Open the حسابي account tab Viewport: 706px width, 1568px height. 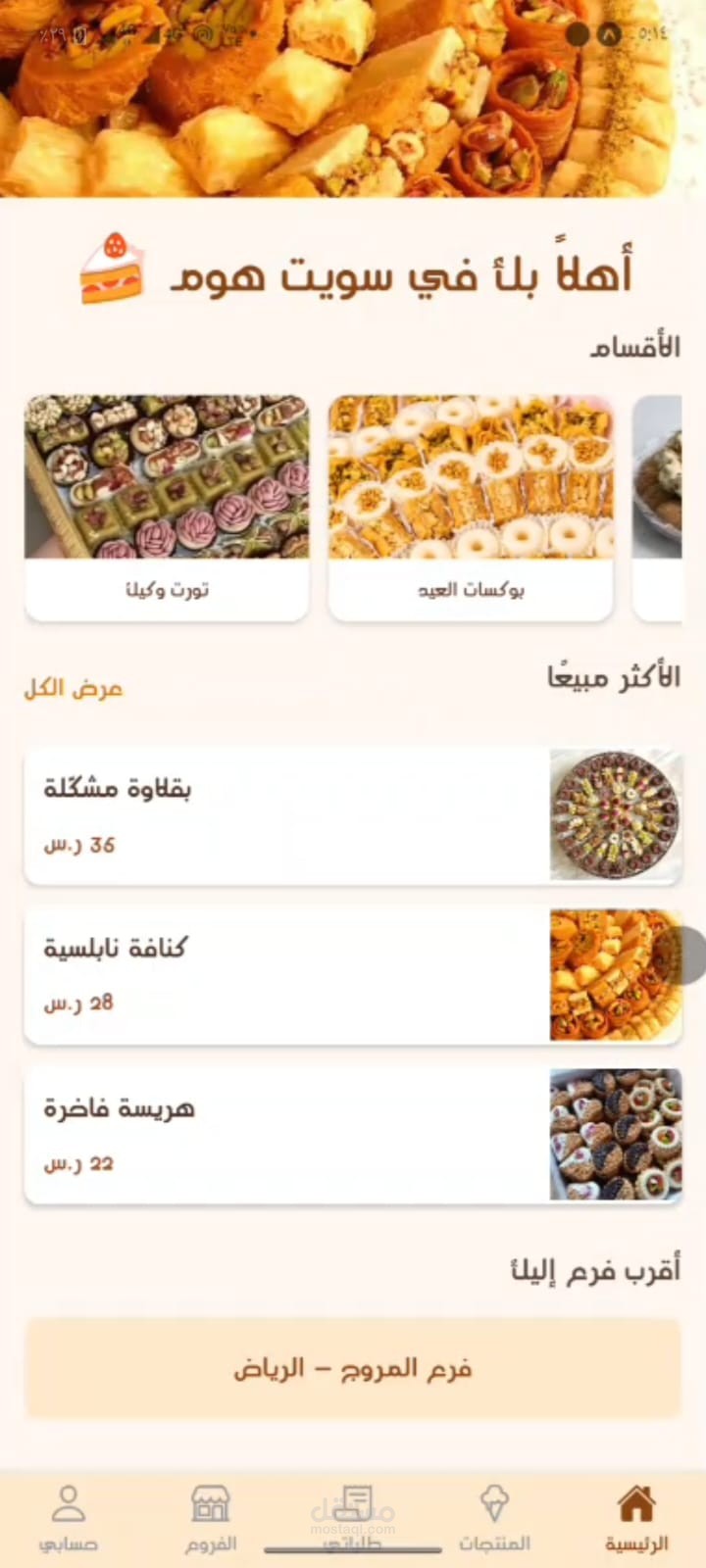tap(69, 1518)
